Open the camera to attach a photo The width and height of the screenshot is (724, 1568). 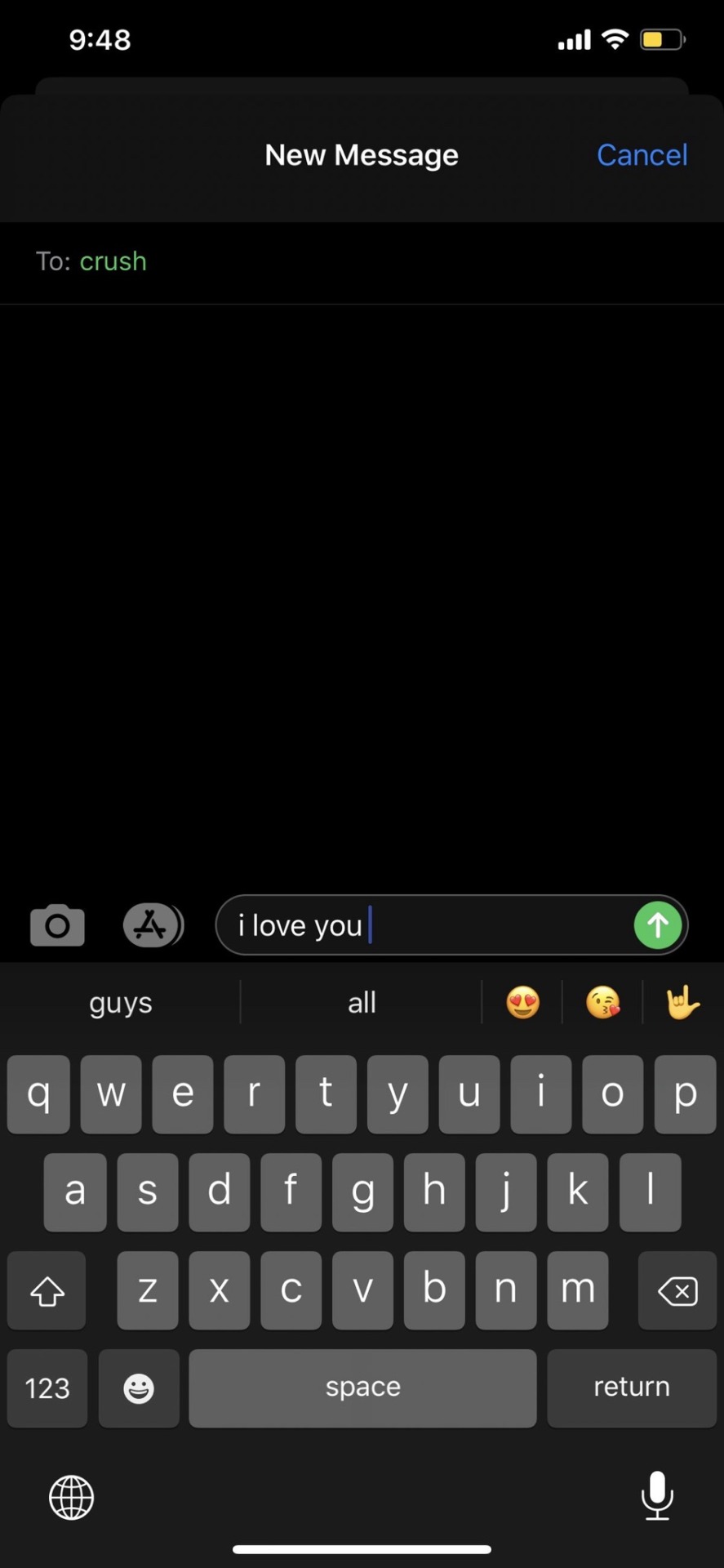(57, 925)
